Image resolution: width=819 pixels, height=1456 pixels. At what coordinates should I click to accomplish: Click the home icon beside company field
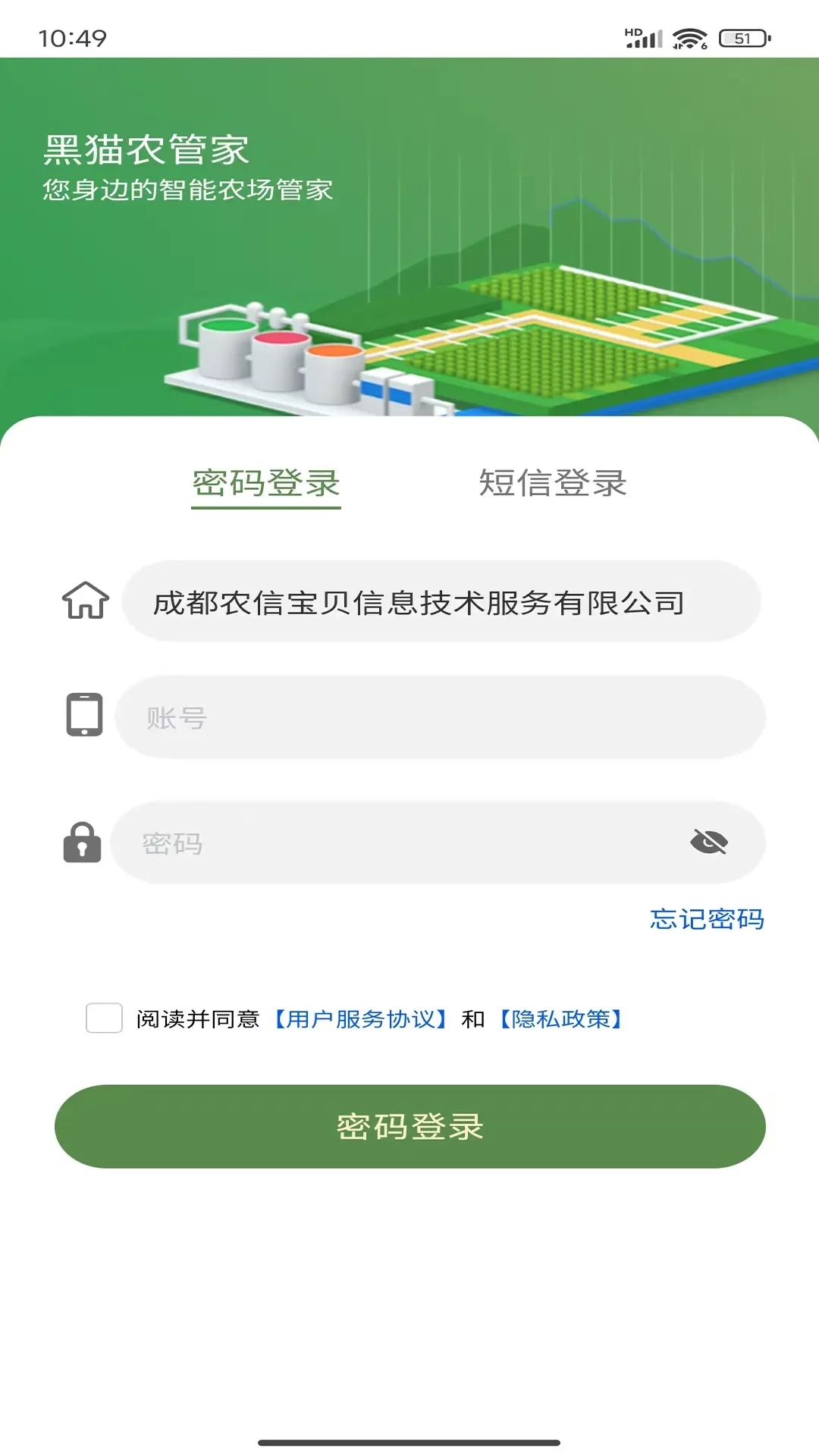[x=83, y=603]
